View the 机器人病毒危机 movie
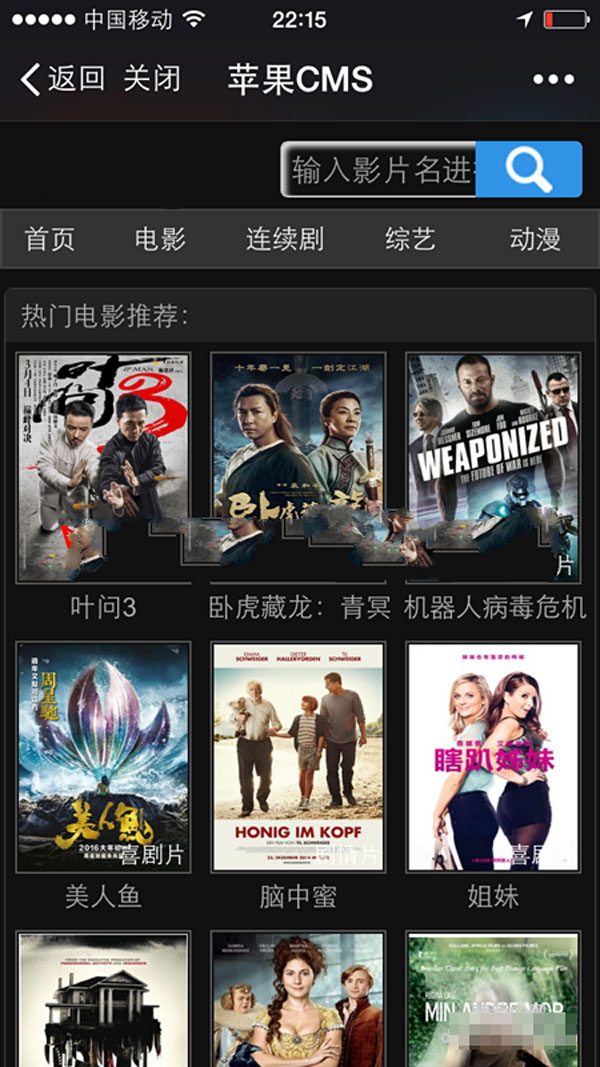The height and width of the screenshot is (1067, 600). 493,467
